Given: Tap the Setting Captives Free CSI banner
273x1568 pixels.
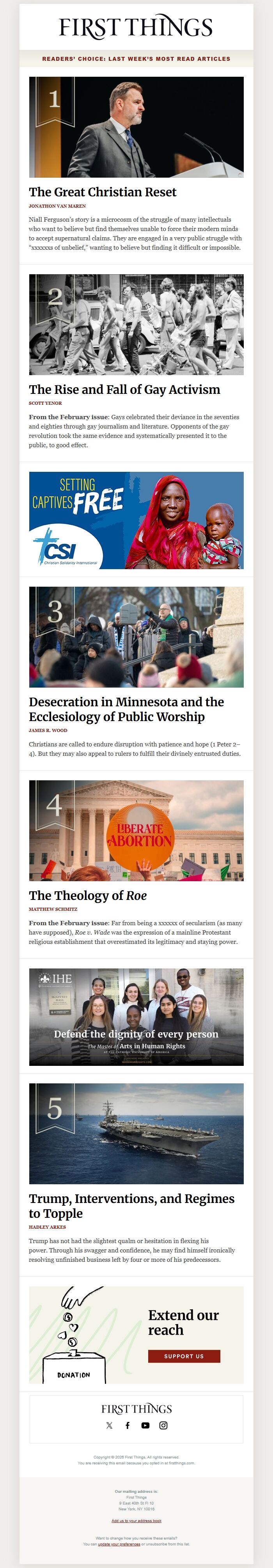Looking at the screenshot, I should pos(136,520).
